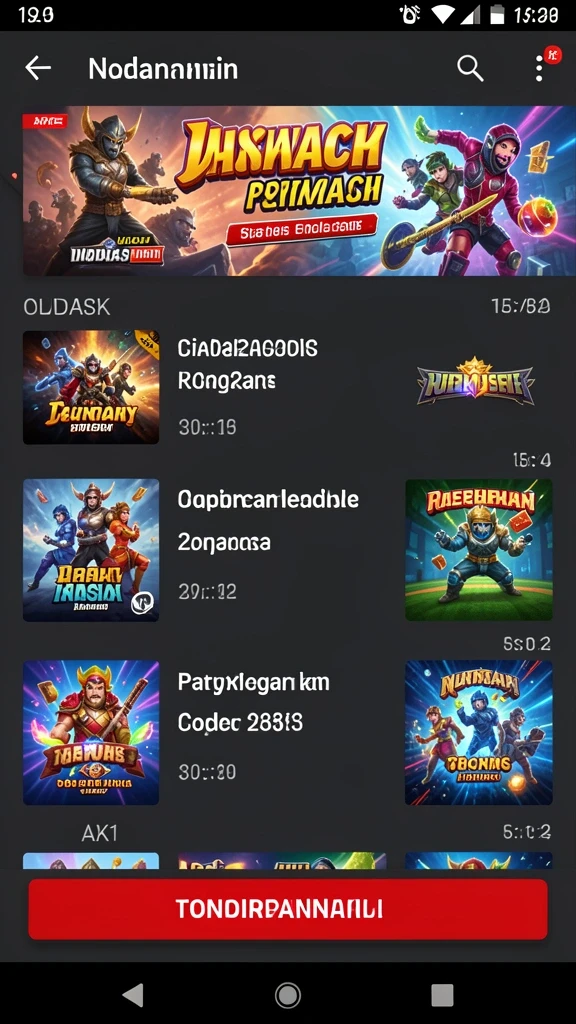This screenshot has height=1024, width=576.
Task: Open the RAEEHHAN game tile
Action: coord(479,550)
